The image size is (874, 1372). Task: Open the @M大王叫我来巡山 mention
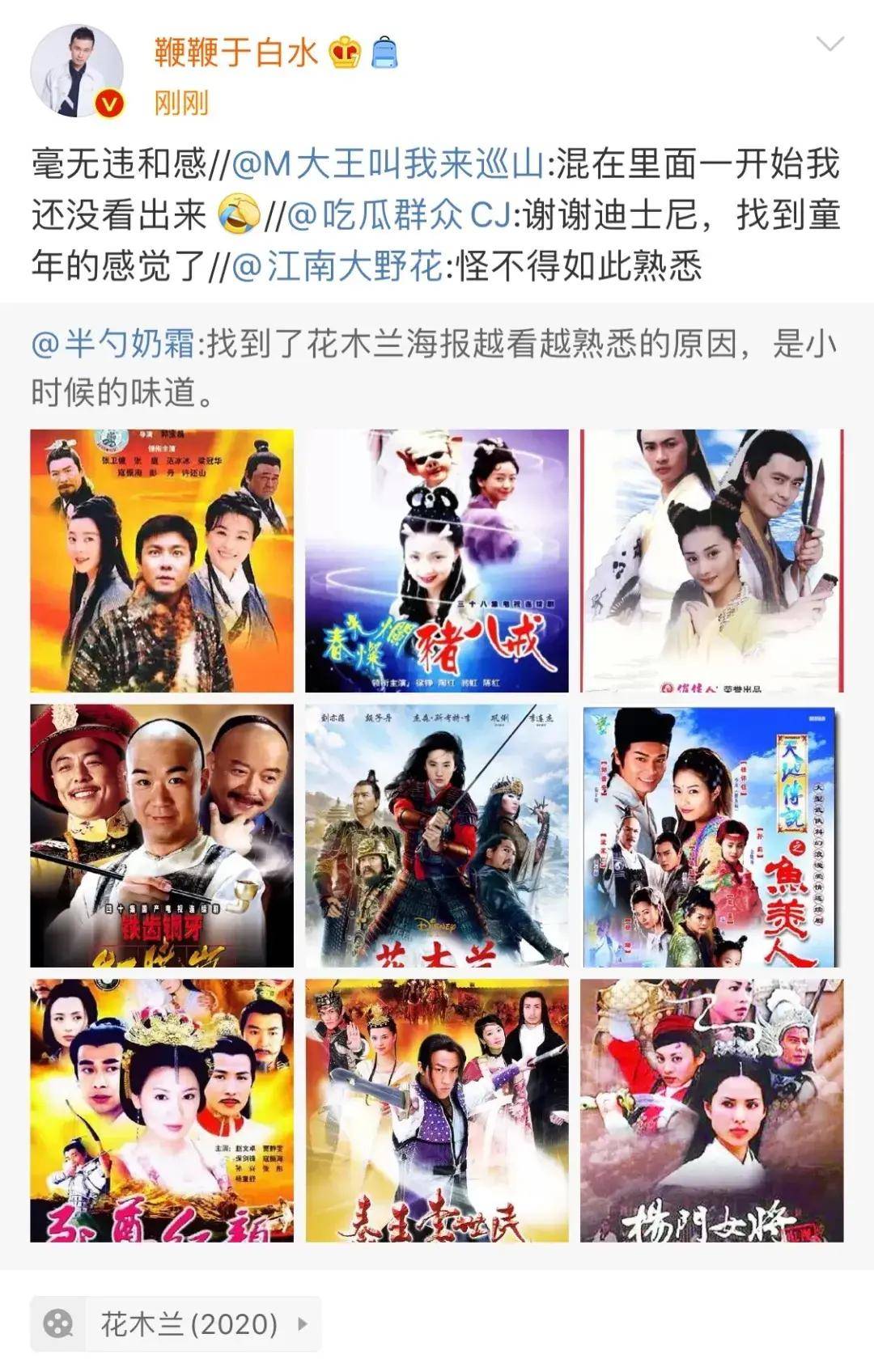click(388, 164)
